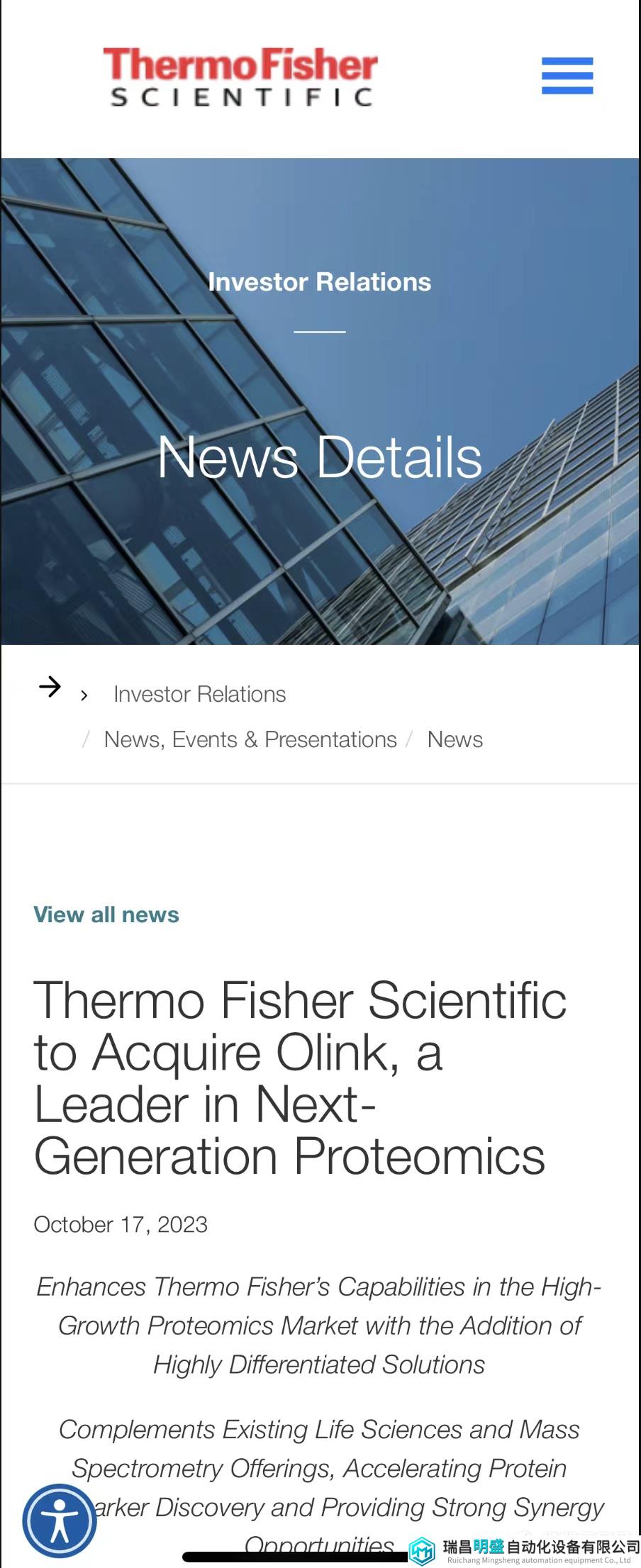Open the hamburger menu
641x1568 pixels.
[x=567, y=76]
